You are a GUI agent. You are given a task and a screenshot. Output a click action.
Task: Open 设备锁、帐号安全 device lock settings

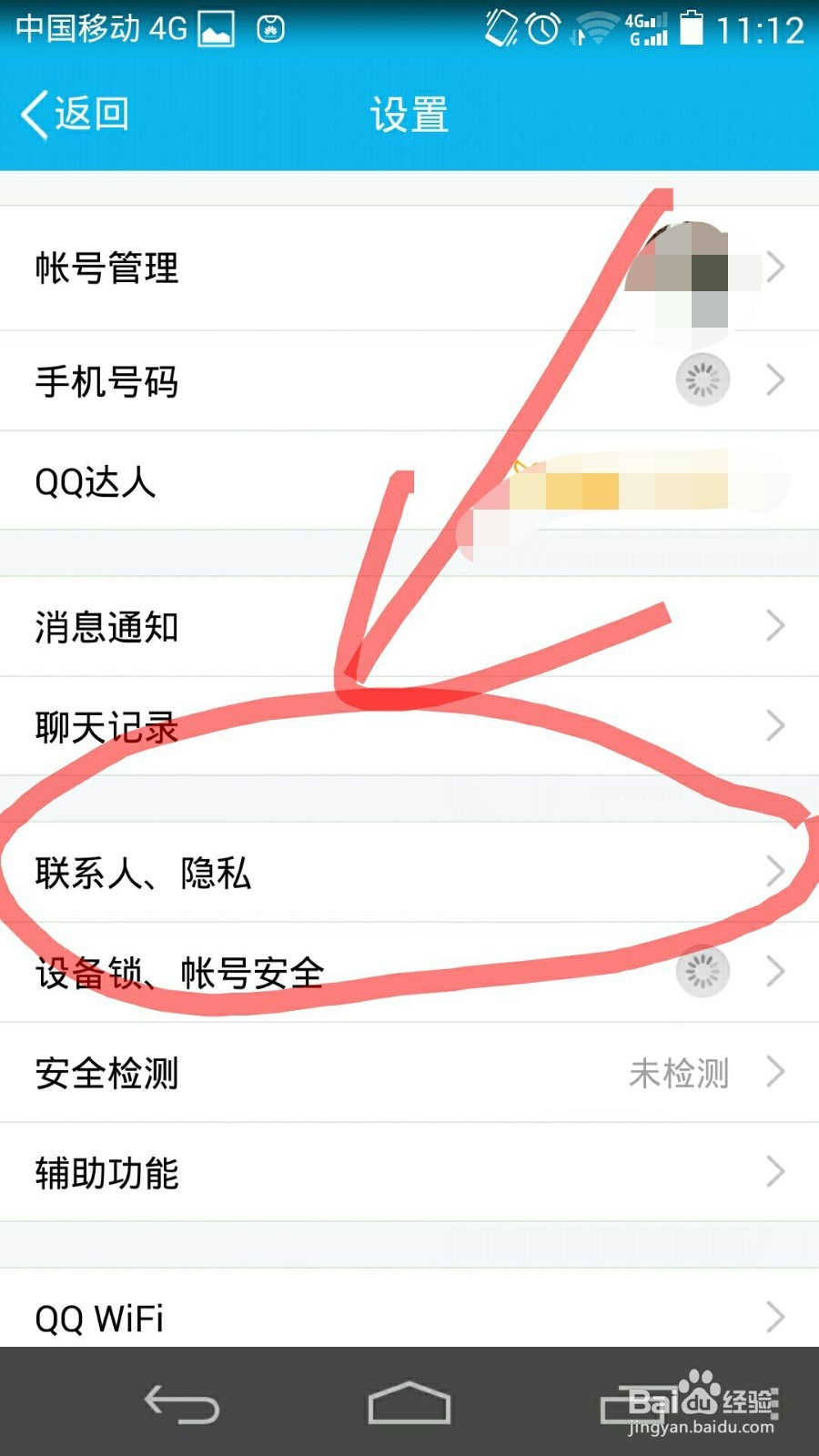pyautogui.click(x=177, y=972)
